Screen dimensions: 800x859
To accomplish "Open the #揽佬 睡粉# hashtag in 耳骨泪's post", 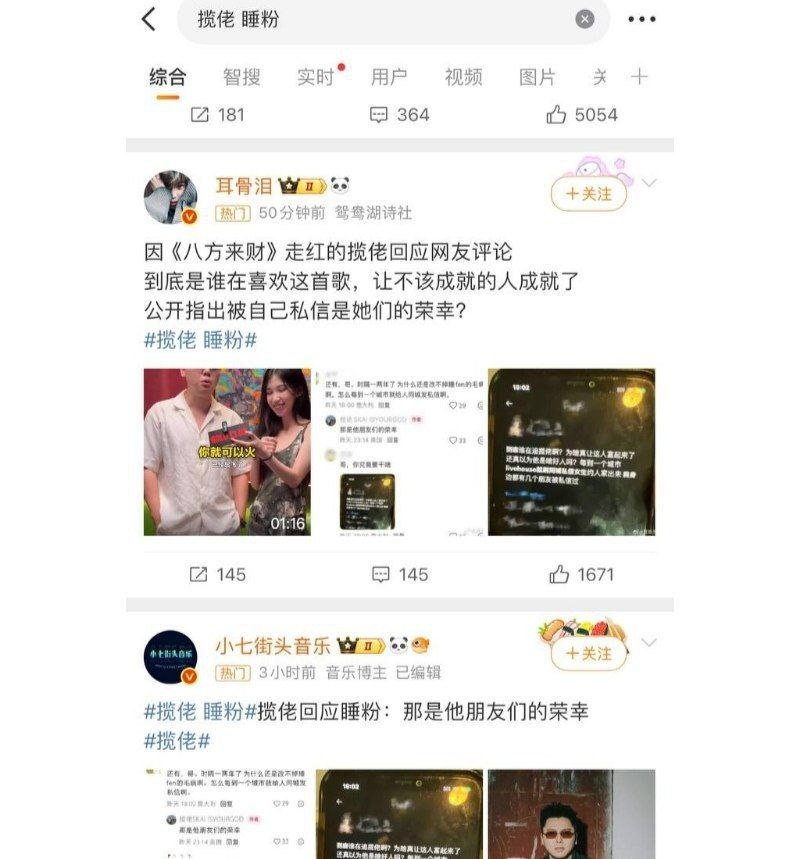I will tap(201, 340).
